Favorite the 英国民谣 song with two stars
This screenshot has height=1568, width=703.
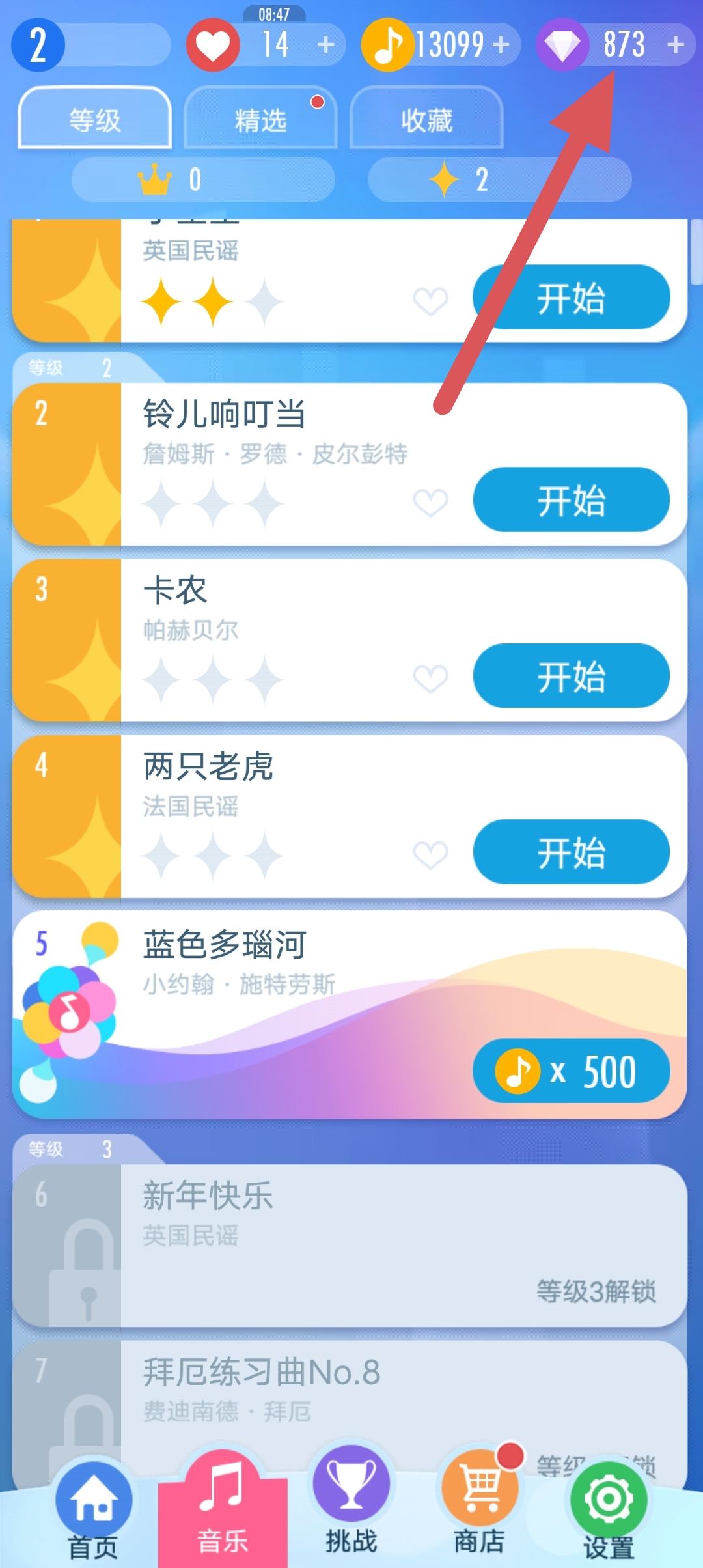430,301
